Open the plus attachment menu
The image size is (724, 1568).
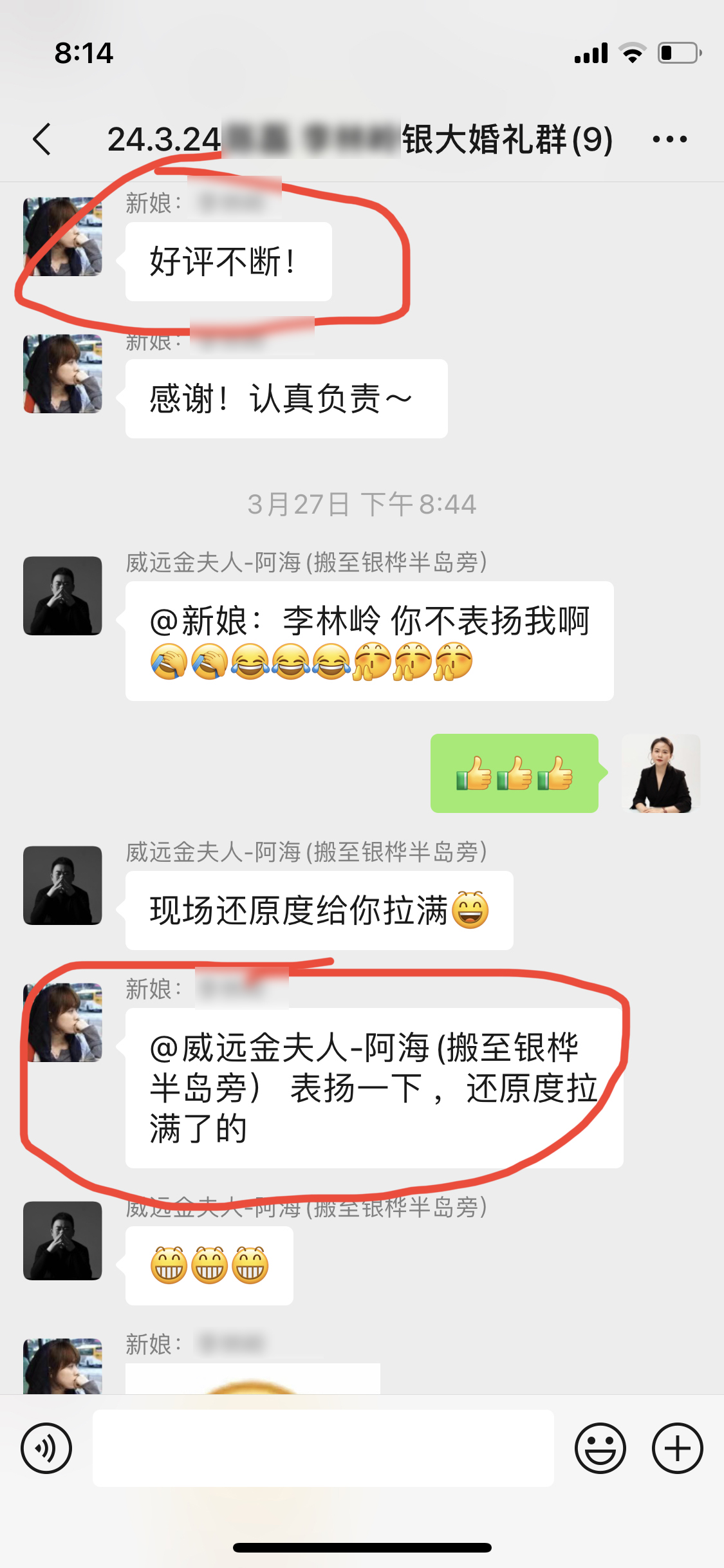click(677, 1448)
